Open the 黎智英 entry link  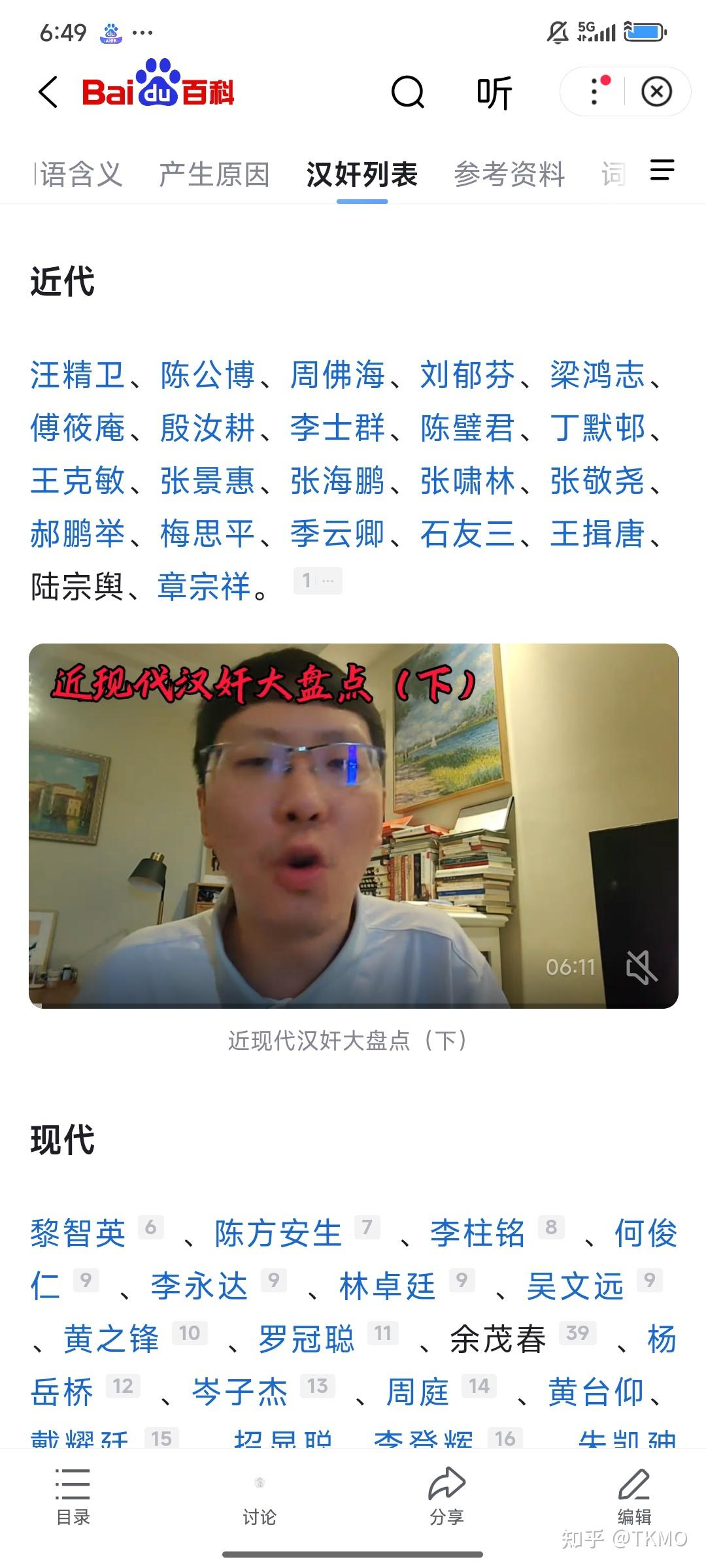point(78,1234)
